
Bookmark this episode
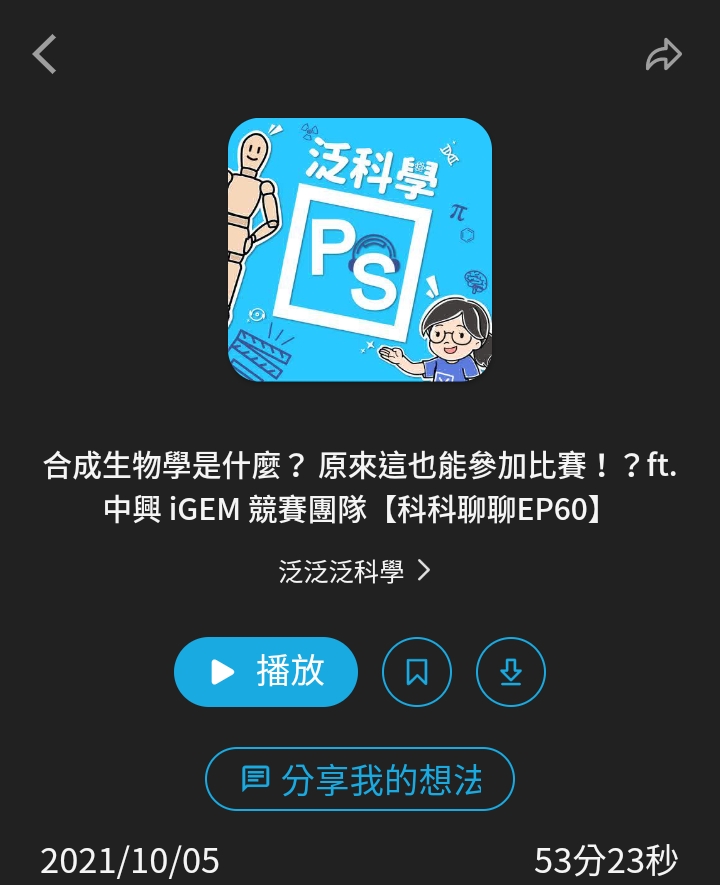(x=417, y=672)
